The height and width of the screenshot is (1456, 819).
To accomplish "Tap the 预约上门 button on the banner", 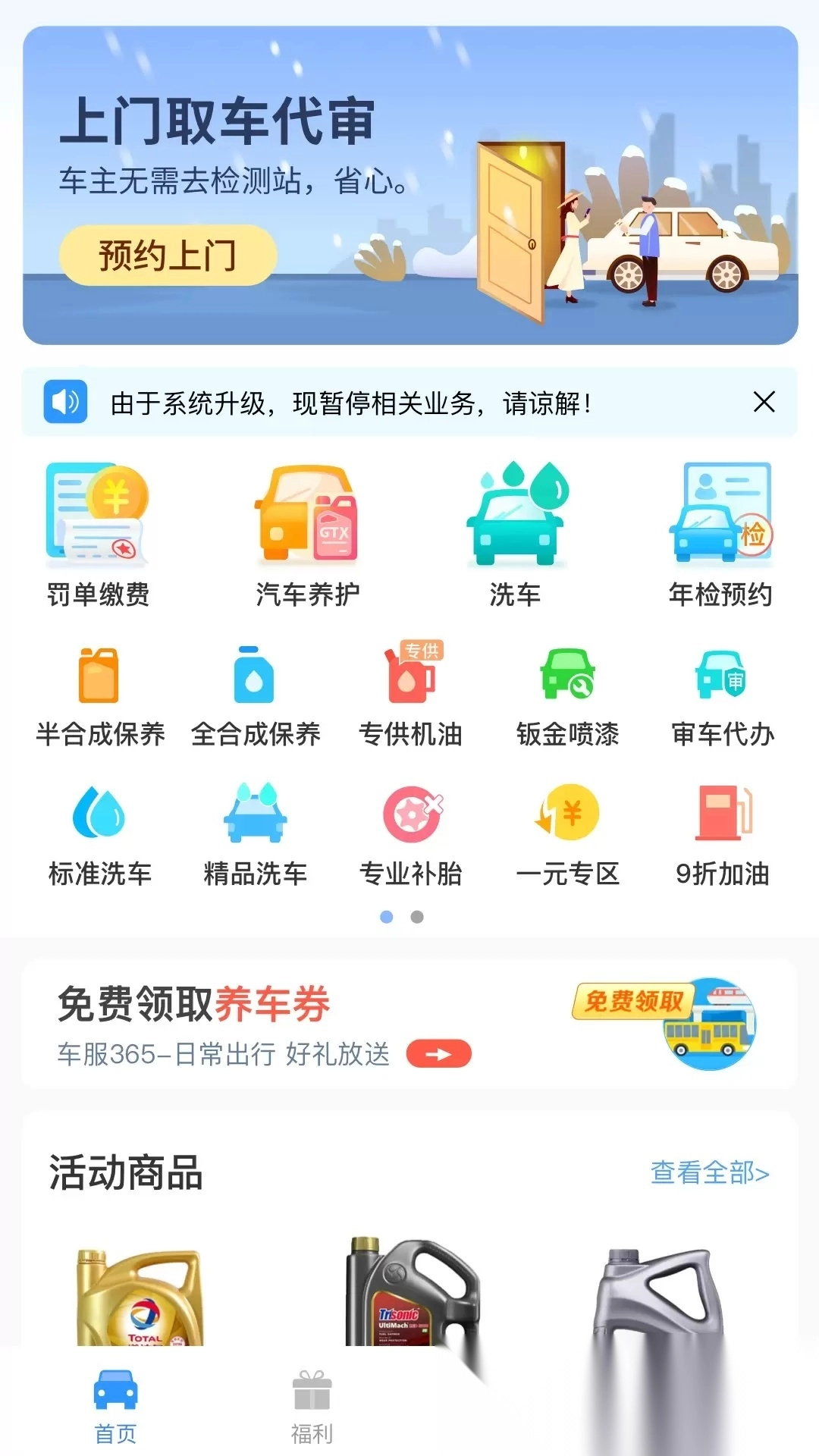I will [x=168, y=256].
